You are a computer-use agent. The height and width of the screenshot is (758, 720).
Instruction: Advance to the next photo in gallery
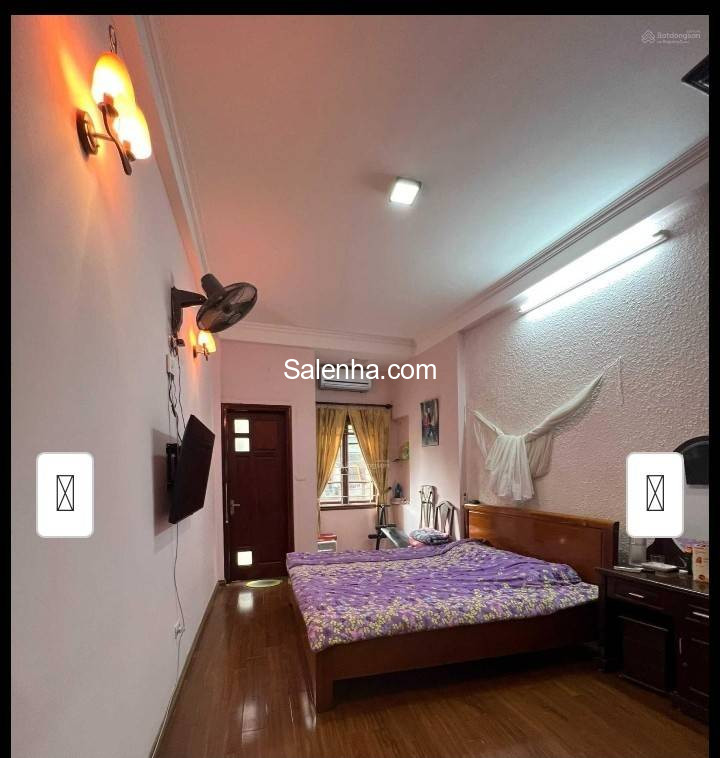pos(655,494)
